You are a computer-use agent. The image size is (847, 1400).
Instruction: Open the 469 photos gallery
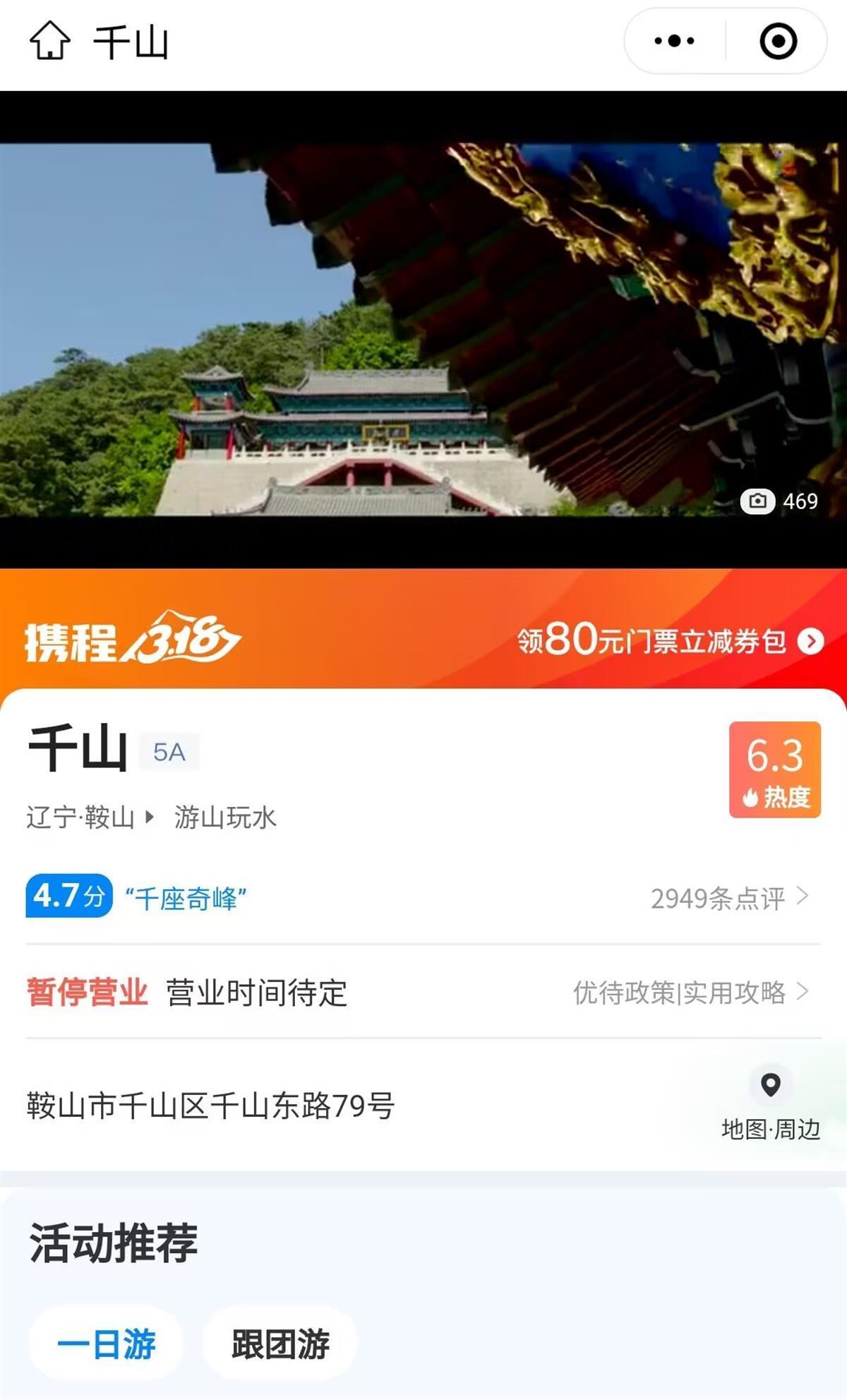(779, 501)
